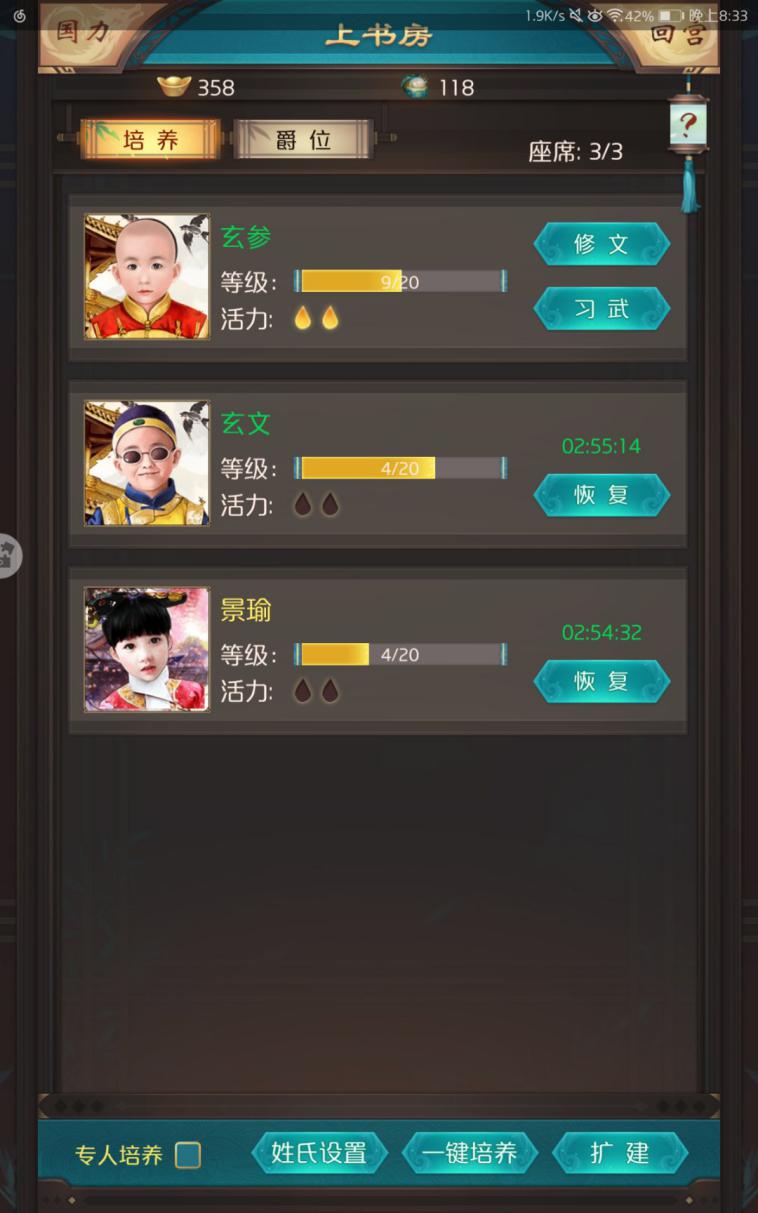The image size is (758, 1213).
Task: Tap 回宫 to return to the palace
Action: pos(678,35)
